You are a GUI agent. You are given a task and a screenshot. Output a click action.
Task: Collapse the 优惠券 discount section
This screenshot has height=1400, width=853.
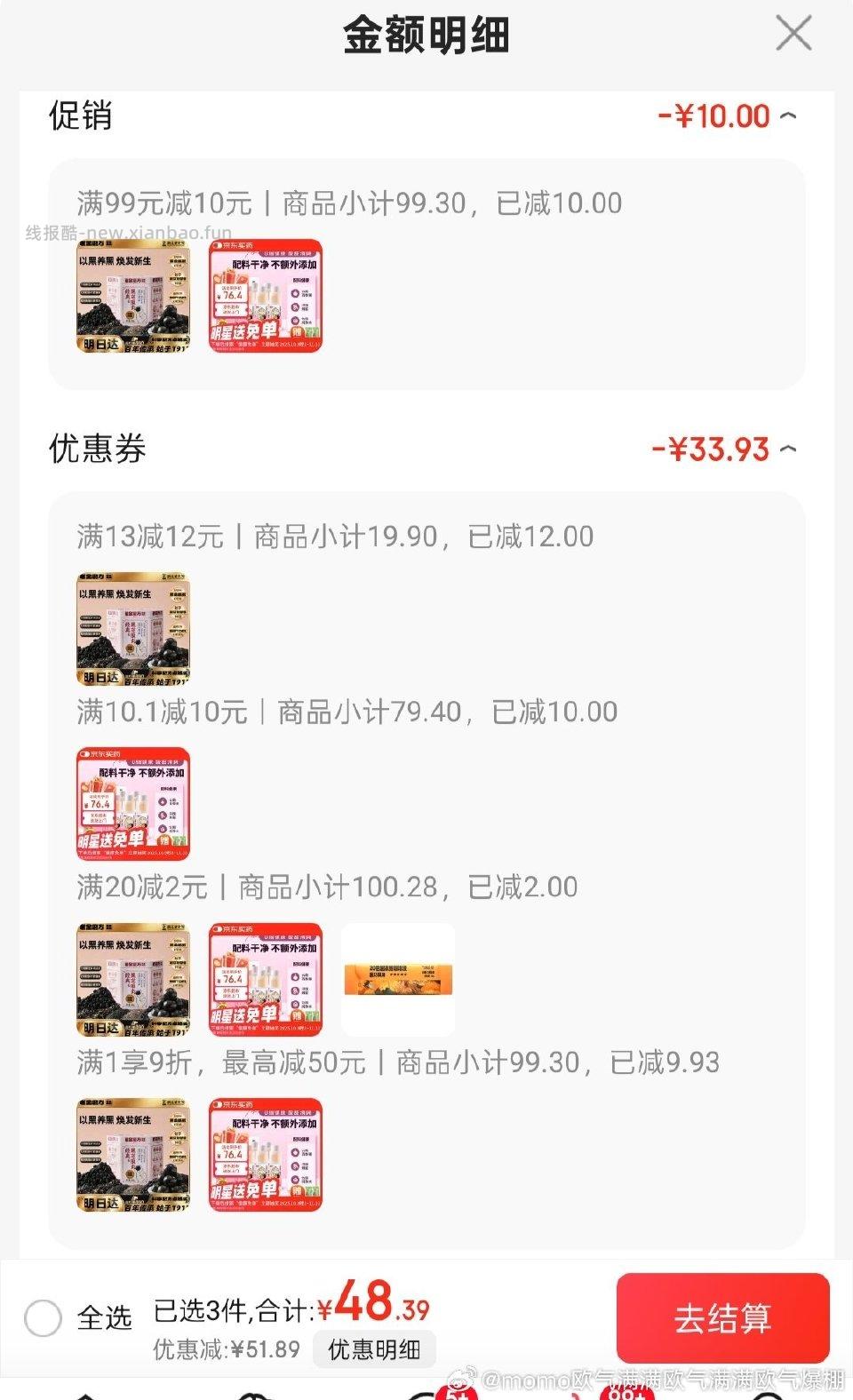coord(787,449)
